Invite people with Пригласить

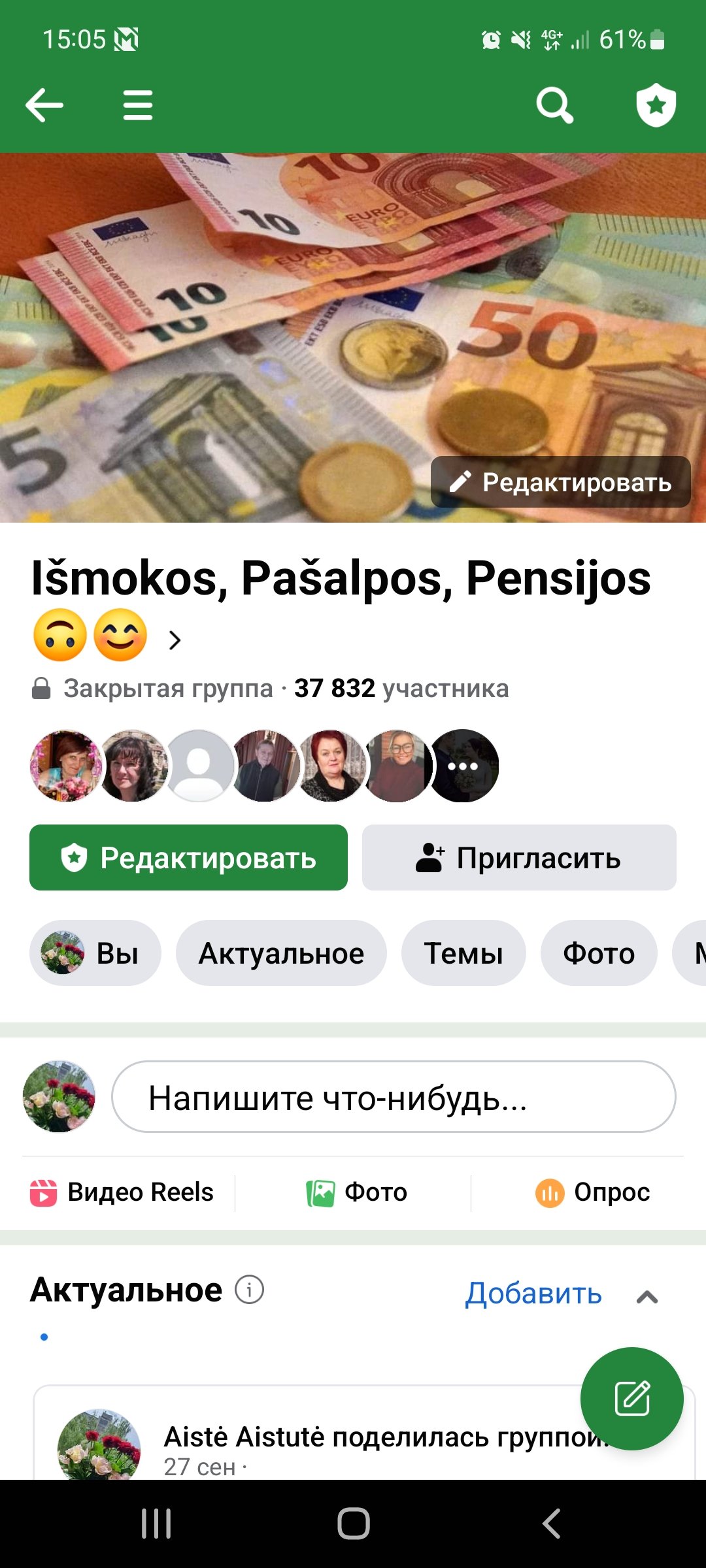pos(519,857)
